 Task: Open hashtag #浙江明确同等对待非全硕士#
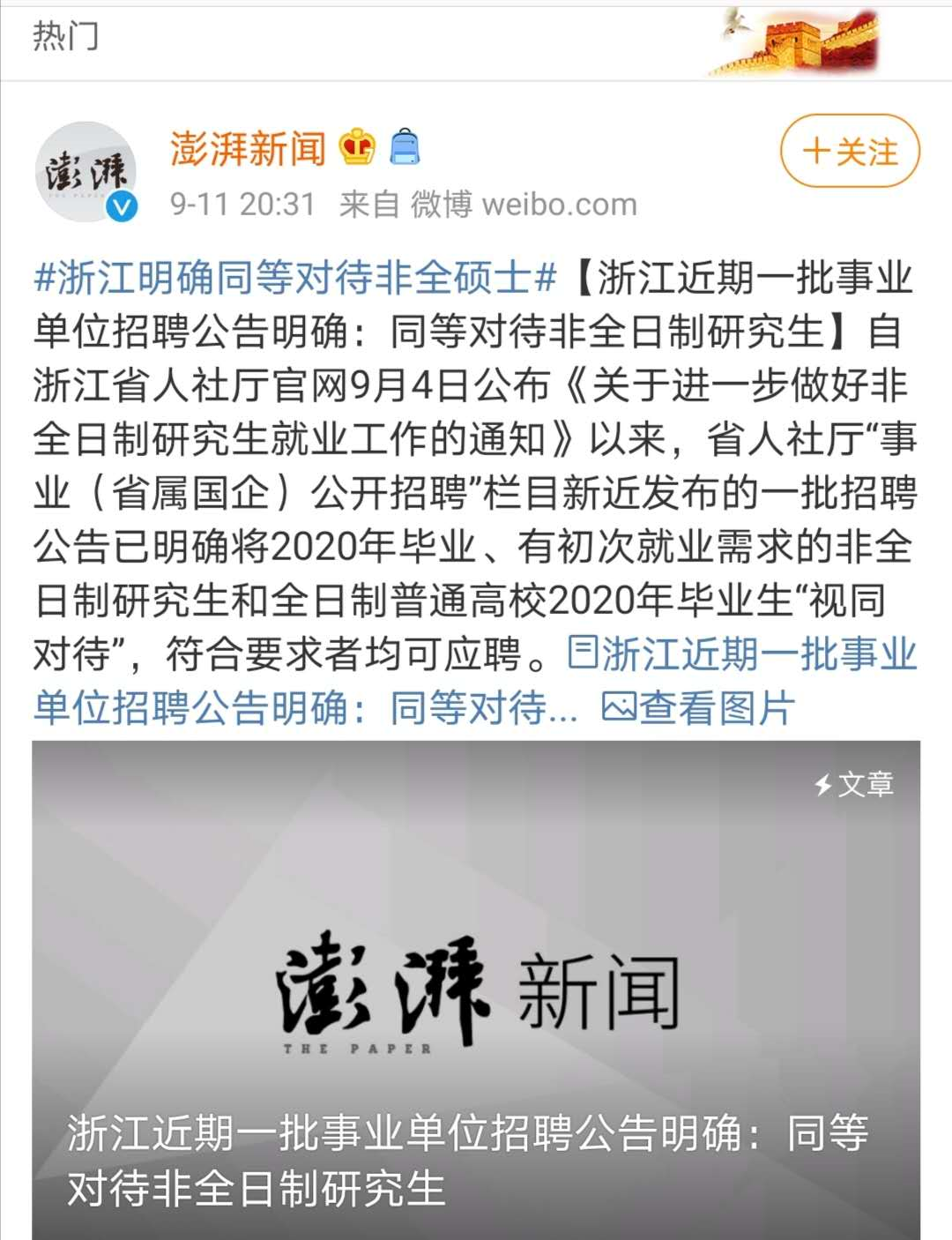pos(295,279)
